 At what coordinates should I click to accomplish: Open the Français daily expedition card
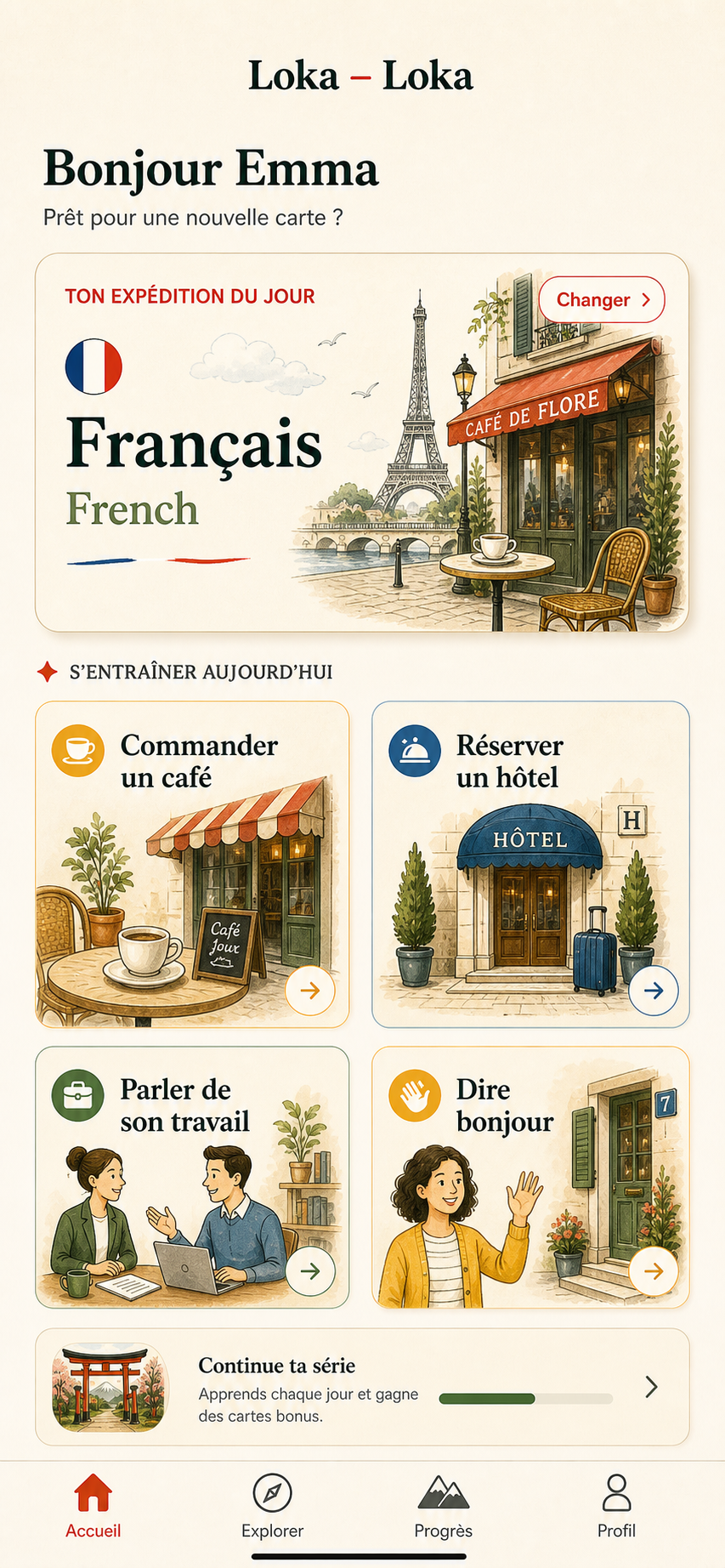point(362,442)
